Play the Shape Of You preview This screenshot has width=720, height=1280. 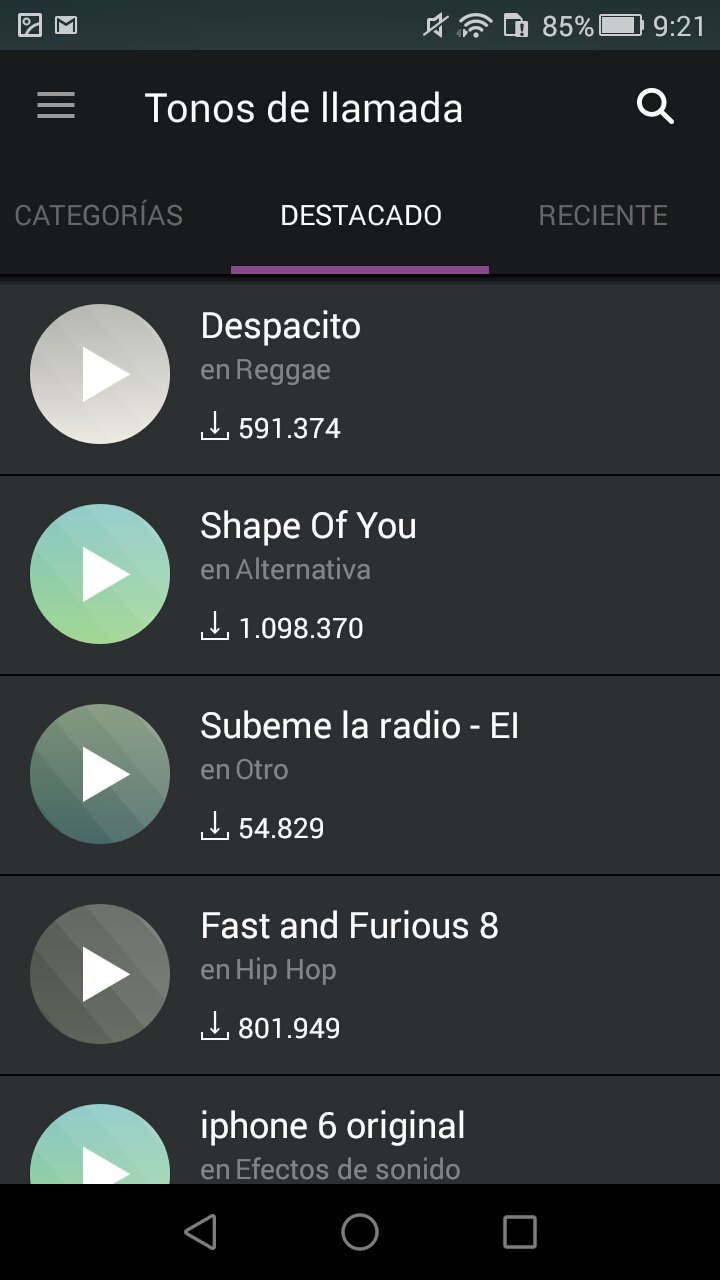coord(100,573)
